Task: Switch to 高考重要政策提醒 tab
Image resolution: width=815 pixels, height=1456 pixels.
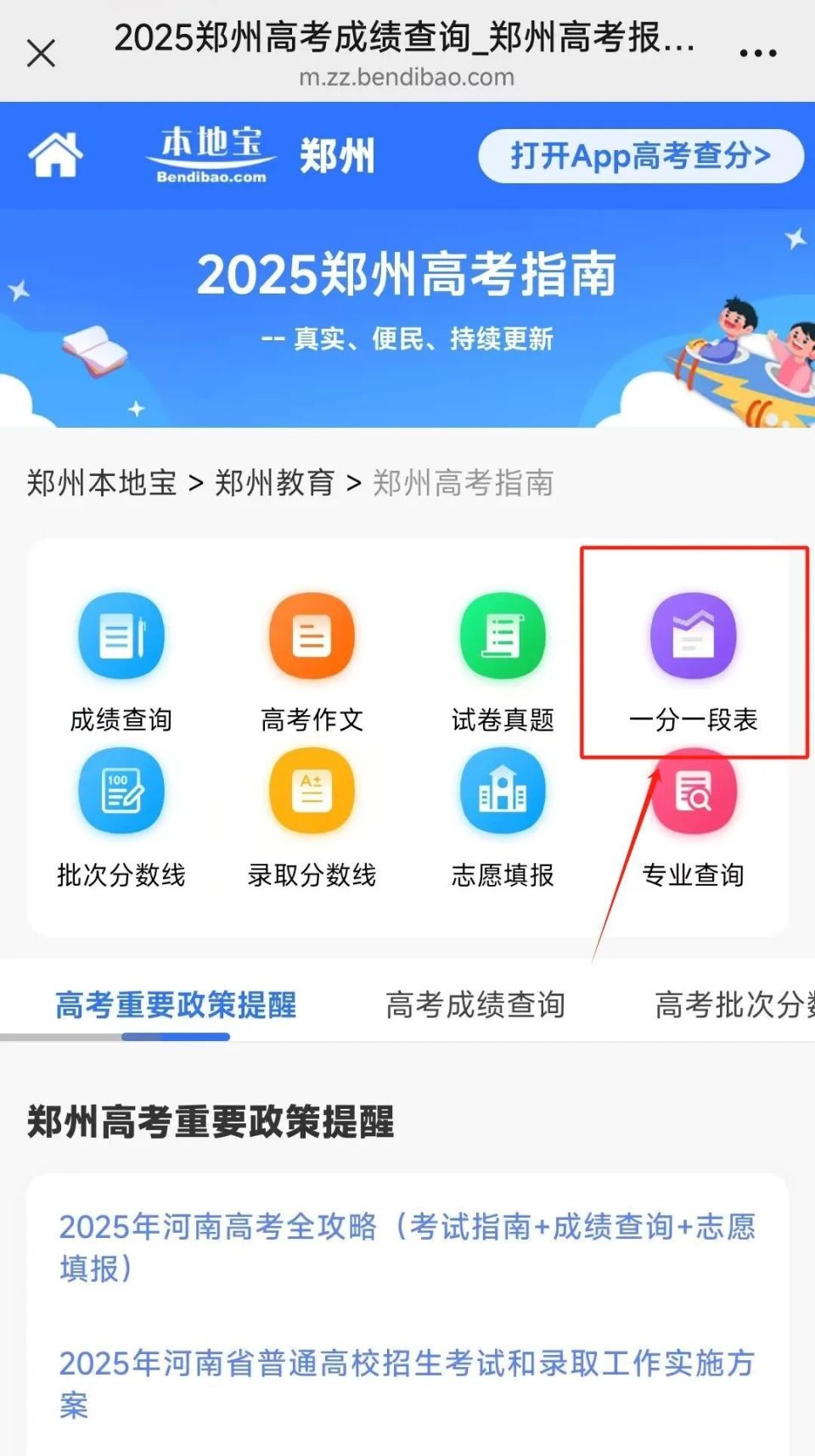Action: pyautogui.click(x=176, y=1005)
